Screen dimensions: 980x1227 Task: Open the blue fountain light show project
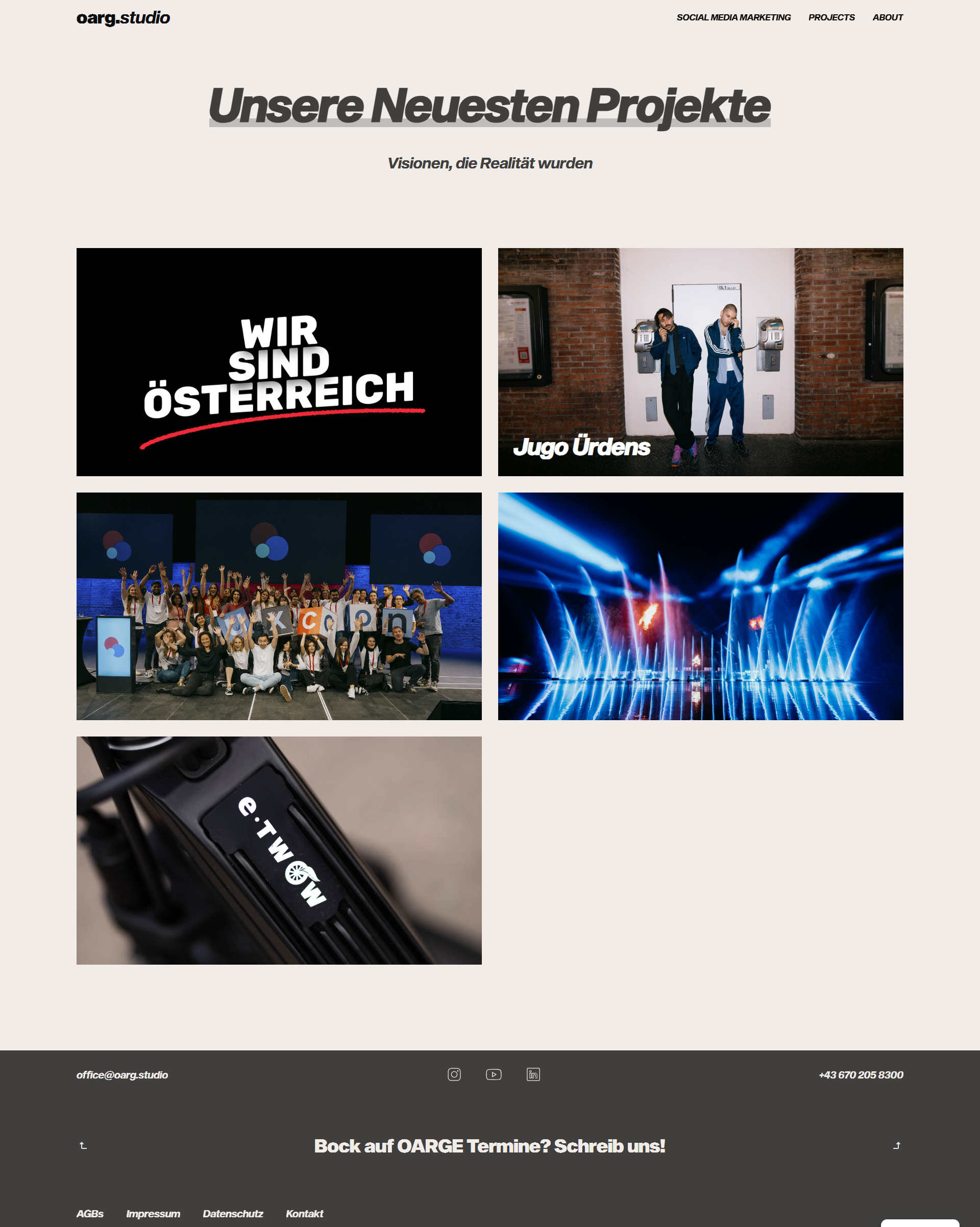point(700,606)
